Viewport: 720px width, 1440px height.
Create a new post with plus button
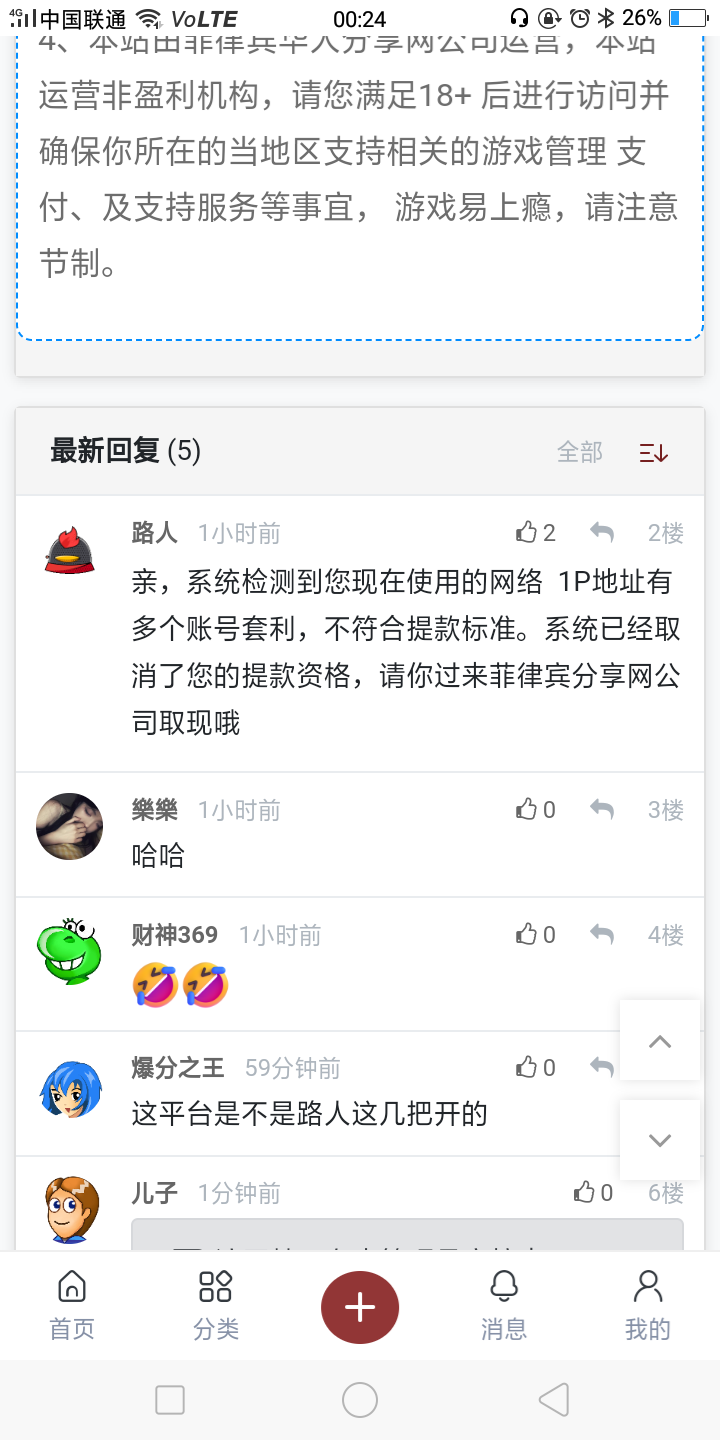coord(360,1307)
